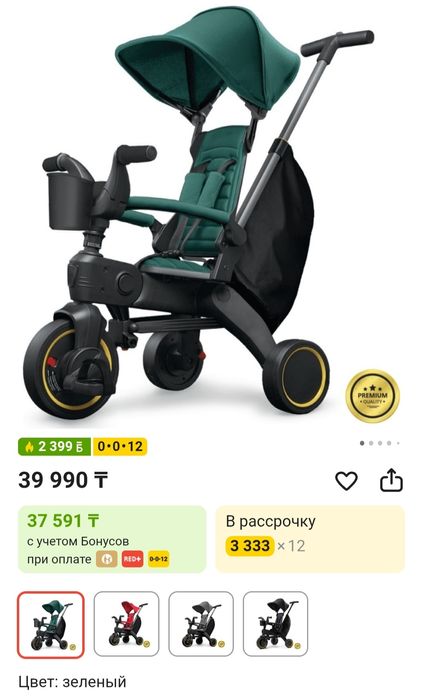
Task: Select the green tricycle color variant
Action: click(51, 625)
